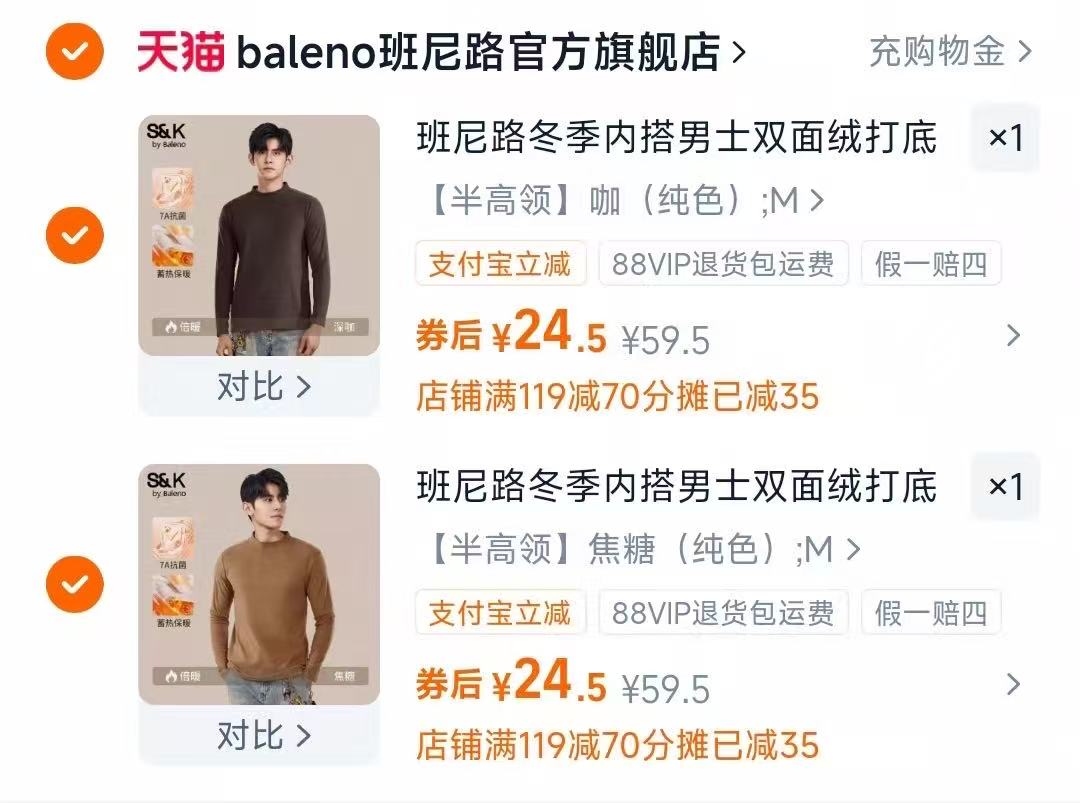This screenshot has height=803, width=1080.
Task: Deselect the 焦糖 (纯色) sweater item
Action: point(75,584)
